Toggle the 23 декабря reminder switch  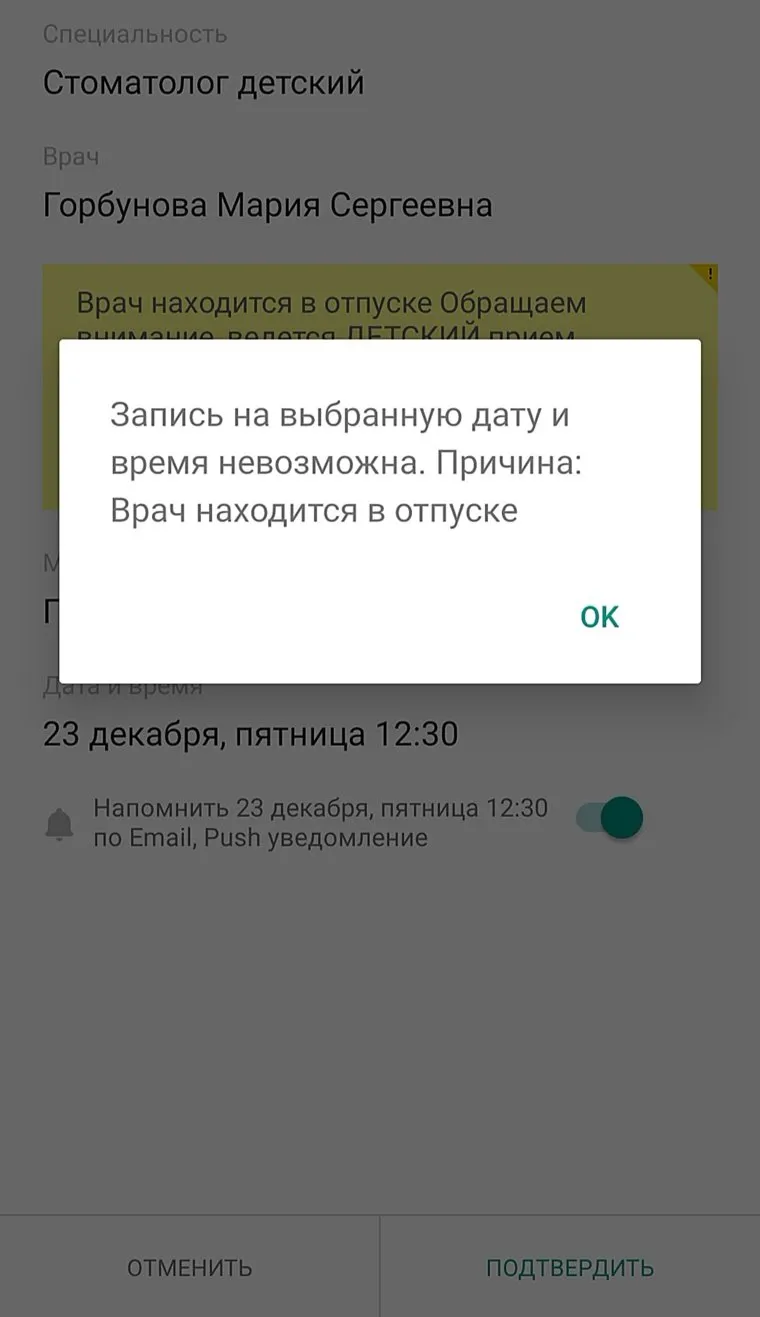(x=610, y=818)
